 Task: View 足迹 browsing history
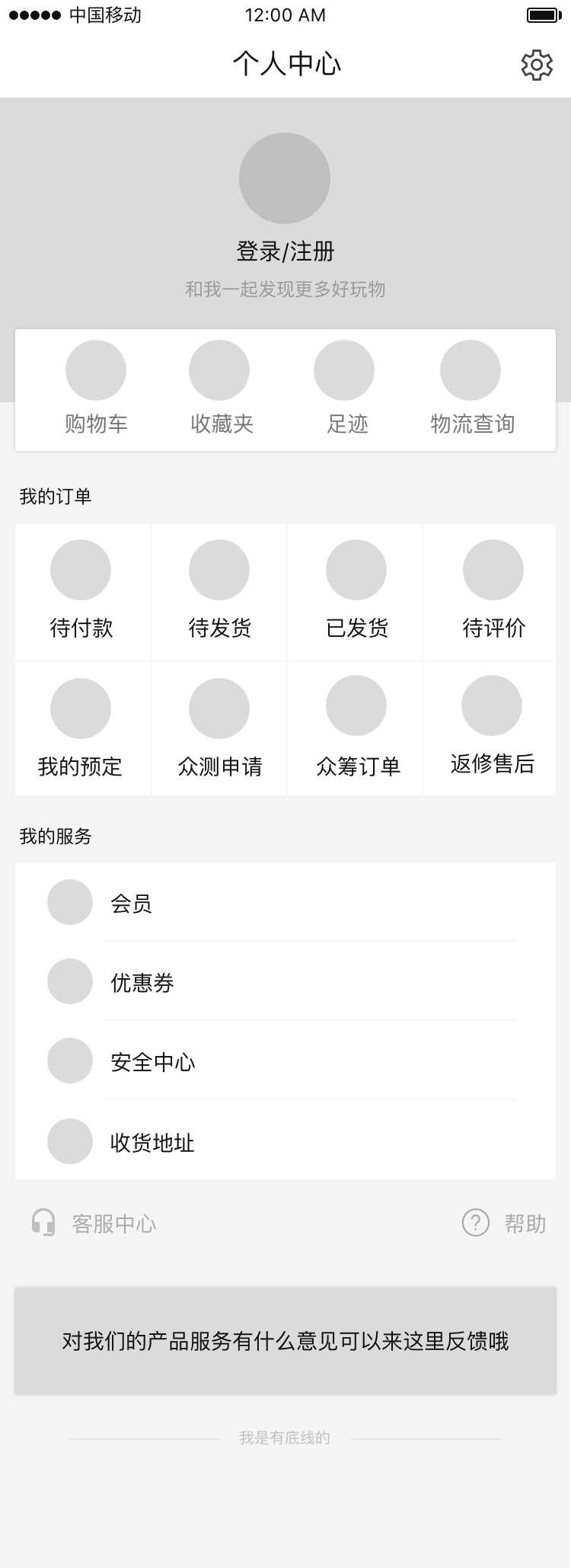tap(346, 389)
